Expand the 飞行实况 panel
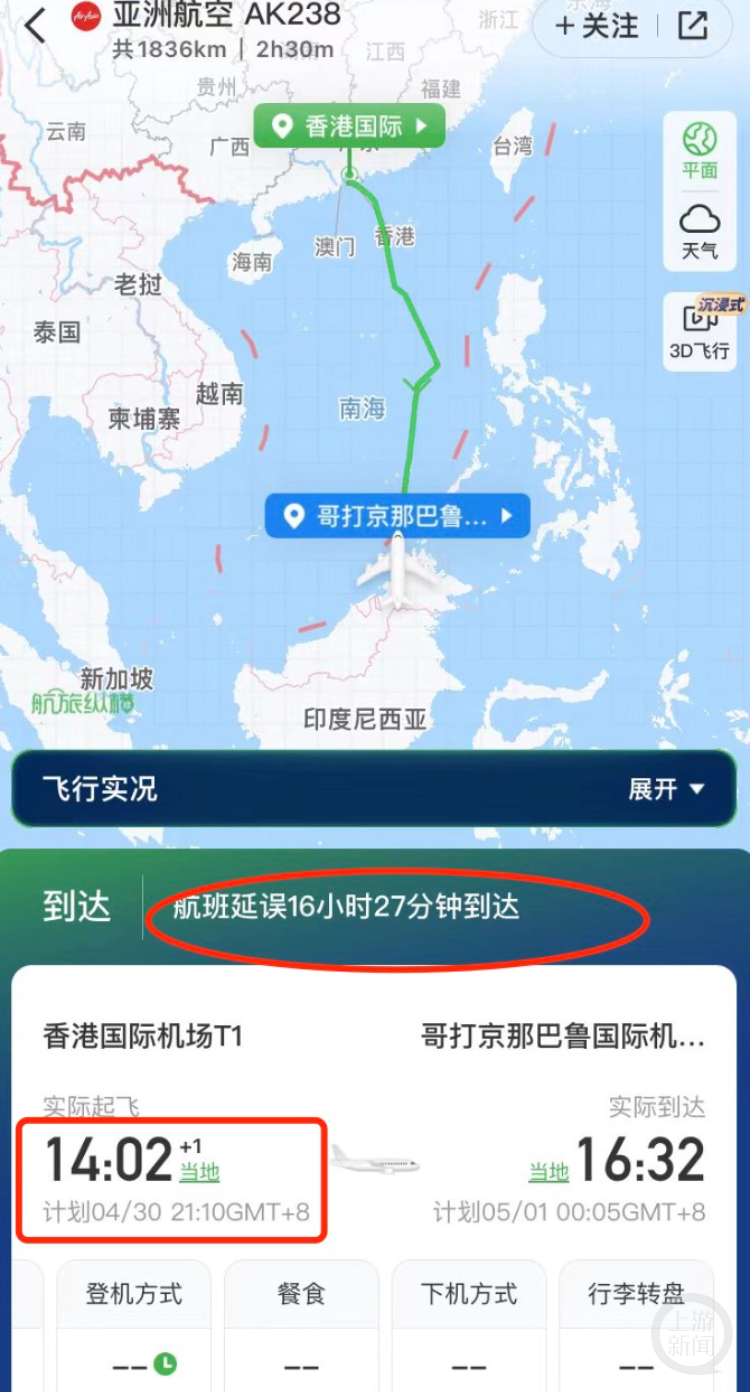This screenshot has width=750, height=1392. (x=666, y=789)
